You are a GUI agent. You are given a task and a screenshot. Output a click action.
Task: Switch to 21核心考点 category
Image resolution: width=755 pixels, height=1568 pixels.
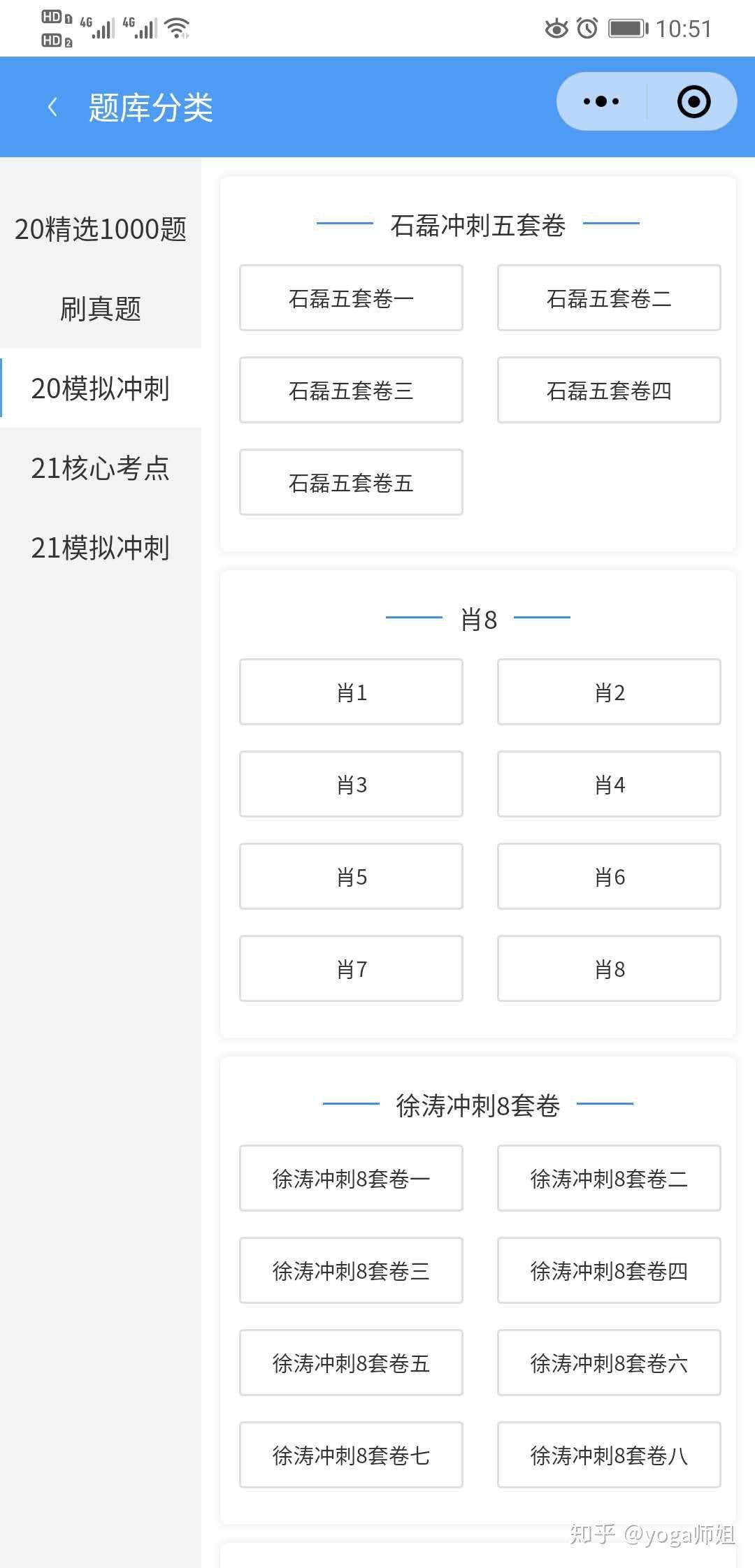point(101,468)
